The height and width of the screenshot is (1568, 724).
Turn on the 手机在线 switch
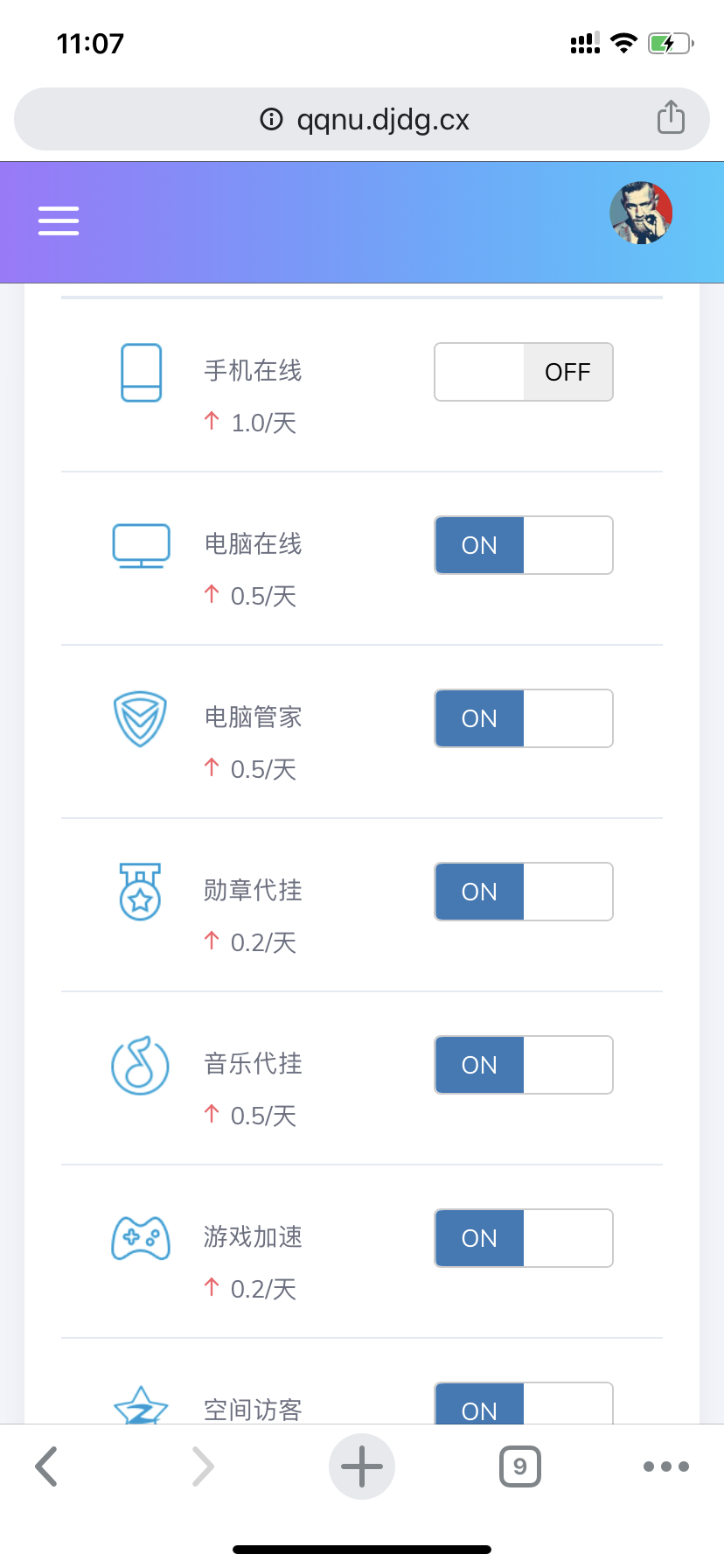524,372
